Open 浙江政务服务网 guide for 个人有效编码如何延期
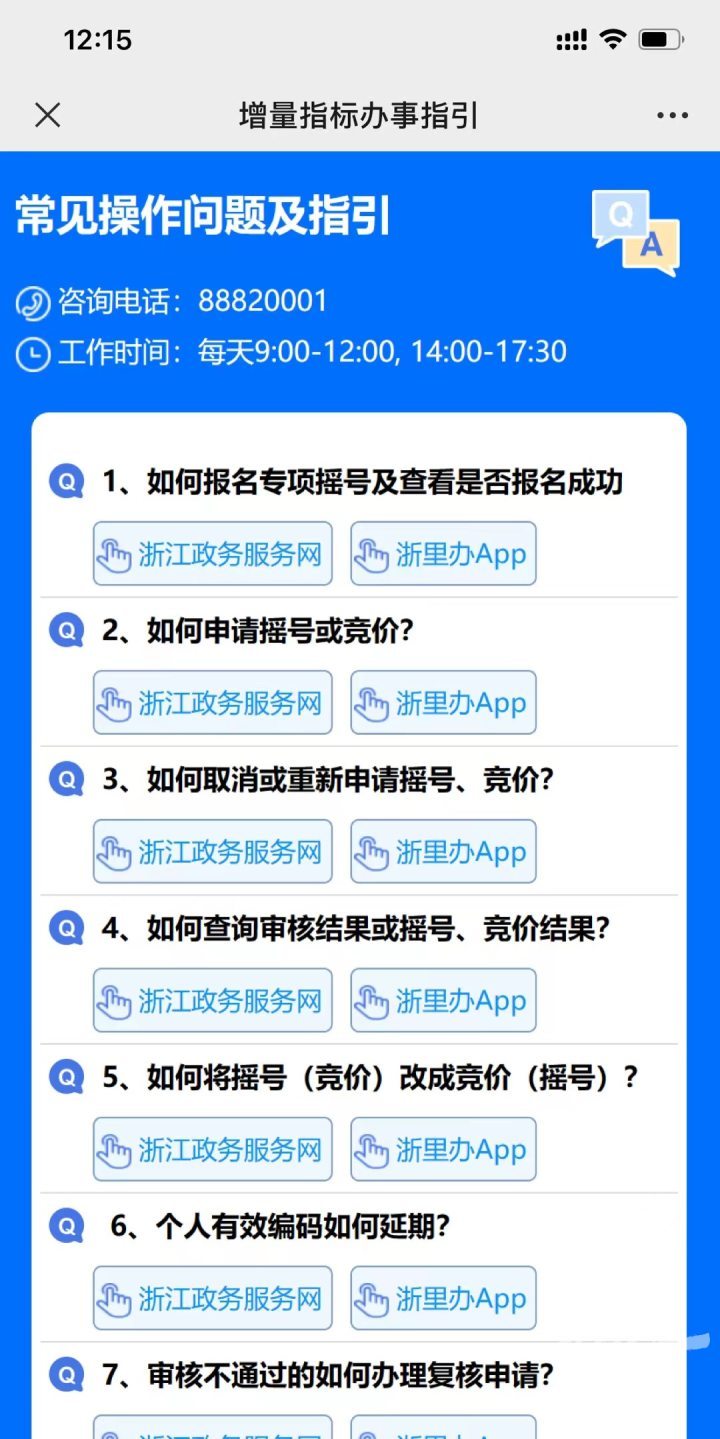The height and width of the screenshot is (1439, 720). [x=213, y=1298]
